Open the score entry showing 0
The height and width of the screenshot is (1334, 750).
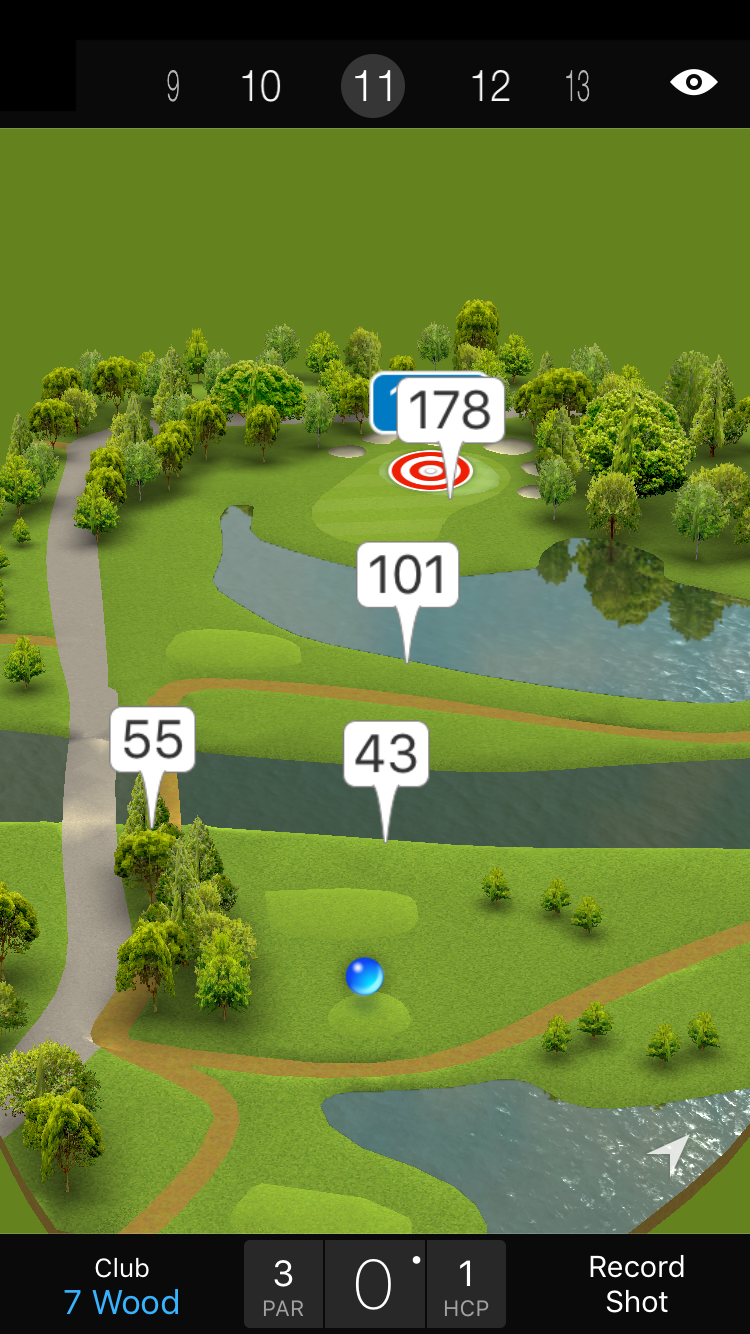click(374, 1285)
